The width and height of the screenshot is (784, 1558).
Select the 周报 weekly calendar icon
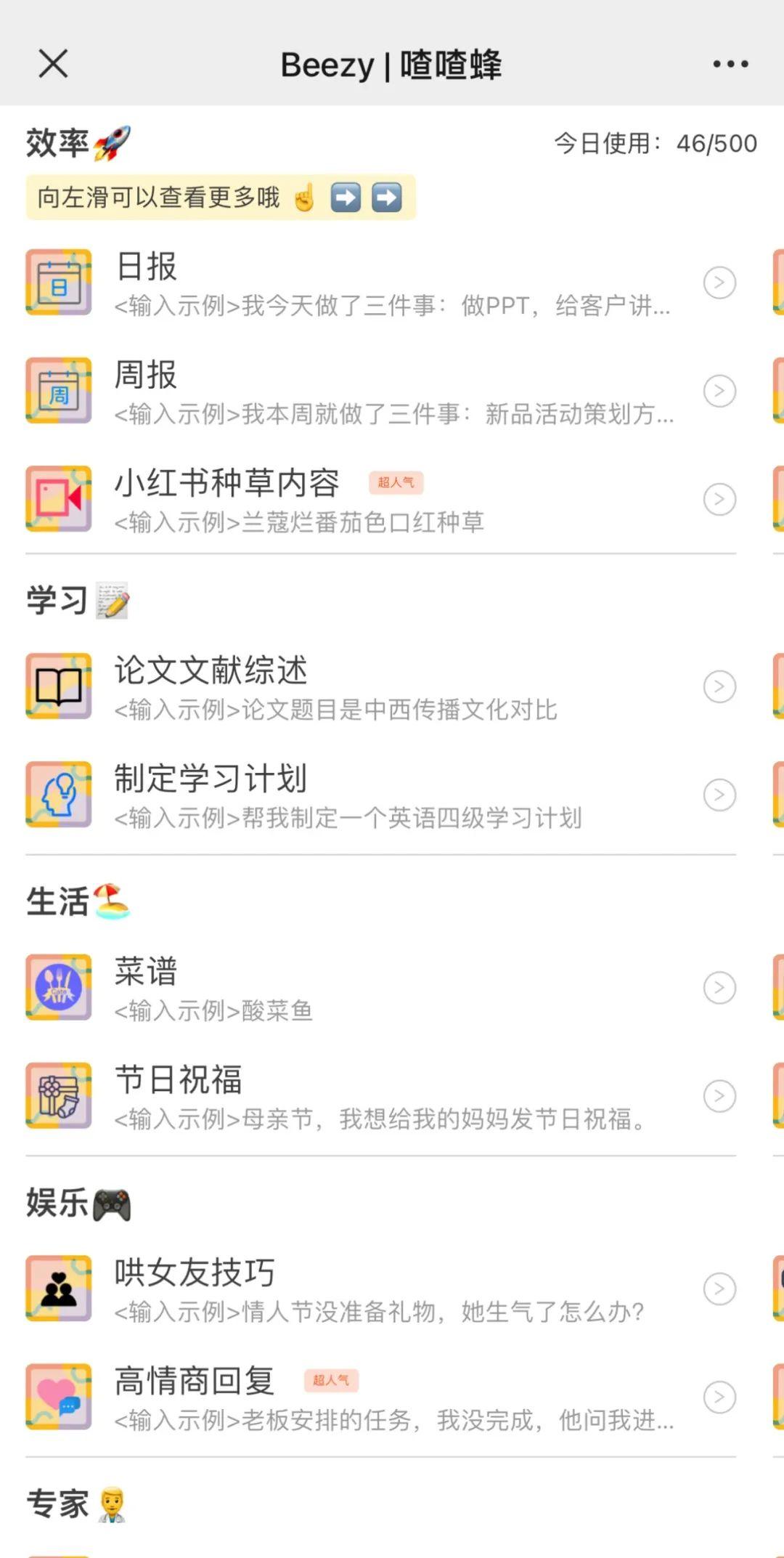click(x=58, y=390)
